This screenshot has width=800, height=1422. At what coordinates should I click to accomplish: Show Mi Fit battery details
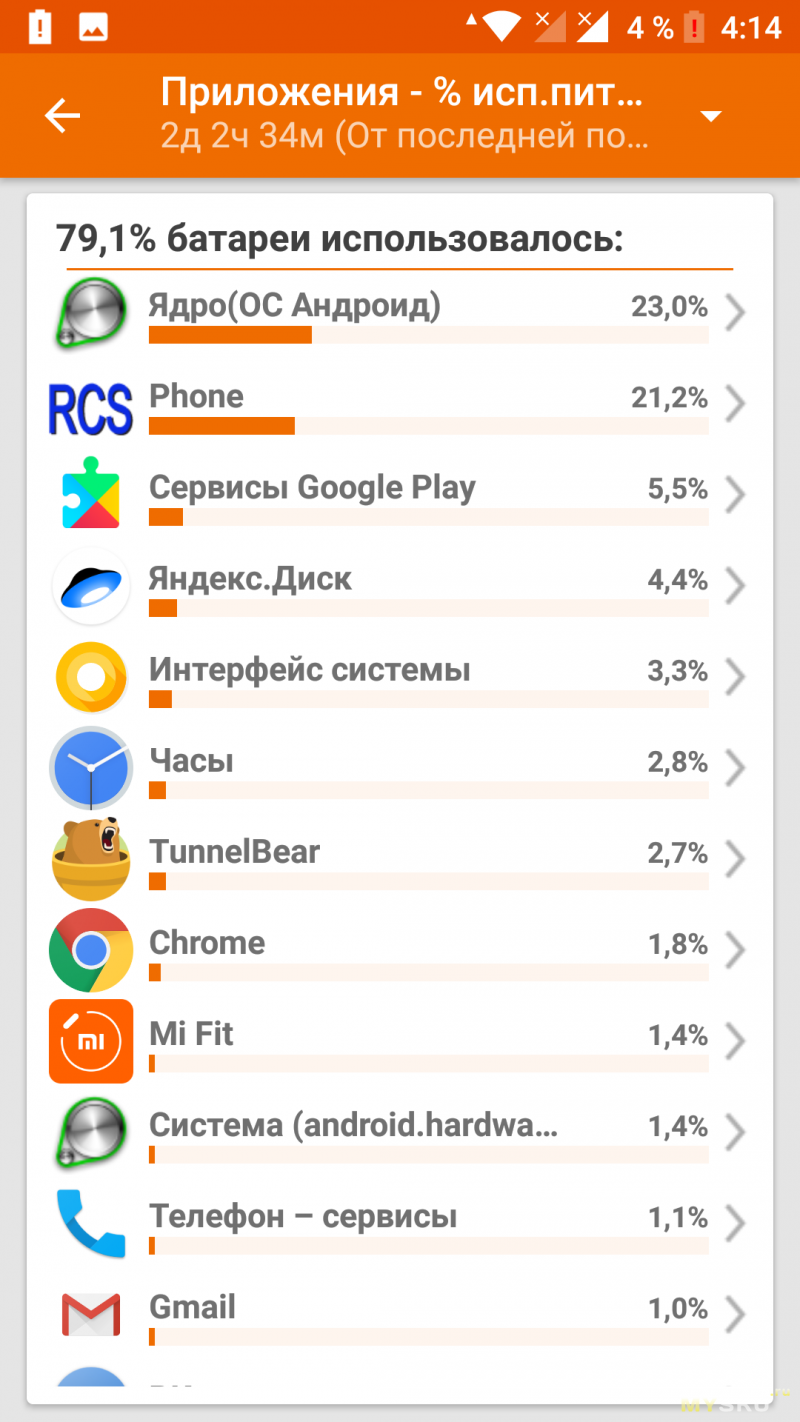coord(400,1042)
